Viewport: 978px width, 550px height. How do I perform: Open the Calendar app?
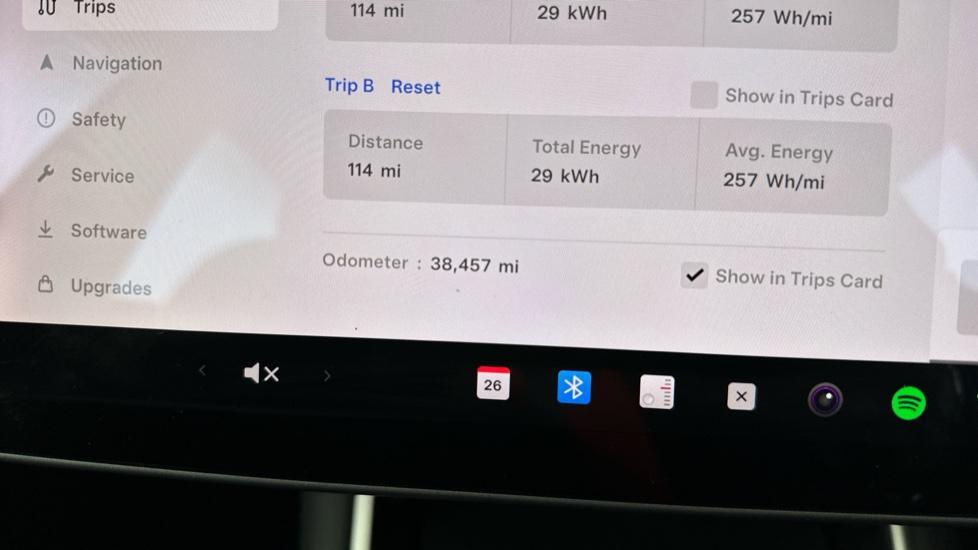click(492, 384)
